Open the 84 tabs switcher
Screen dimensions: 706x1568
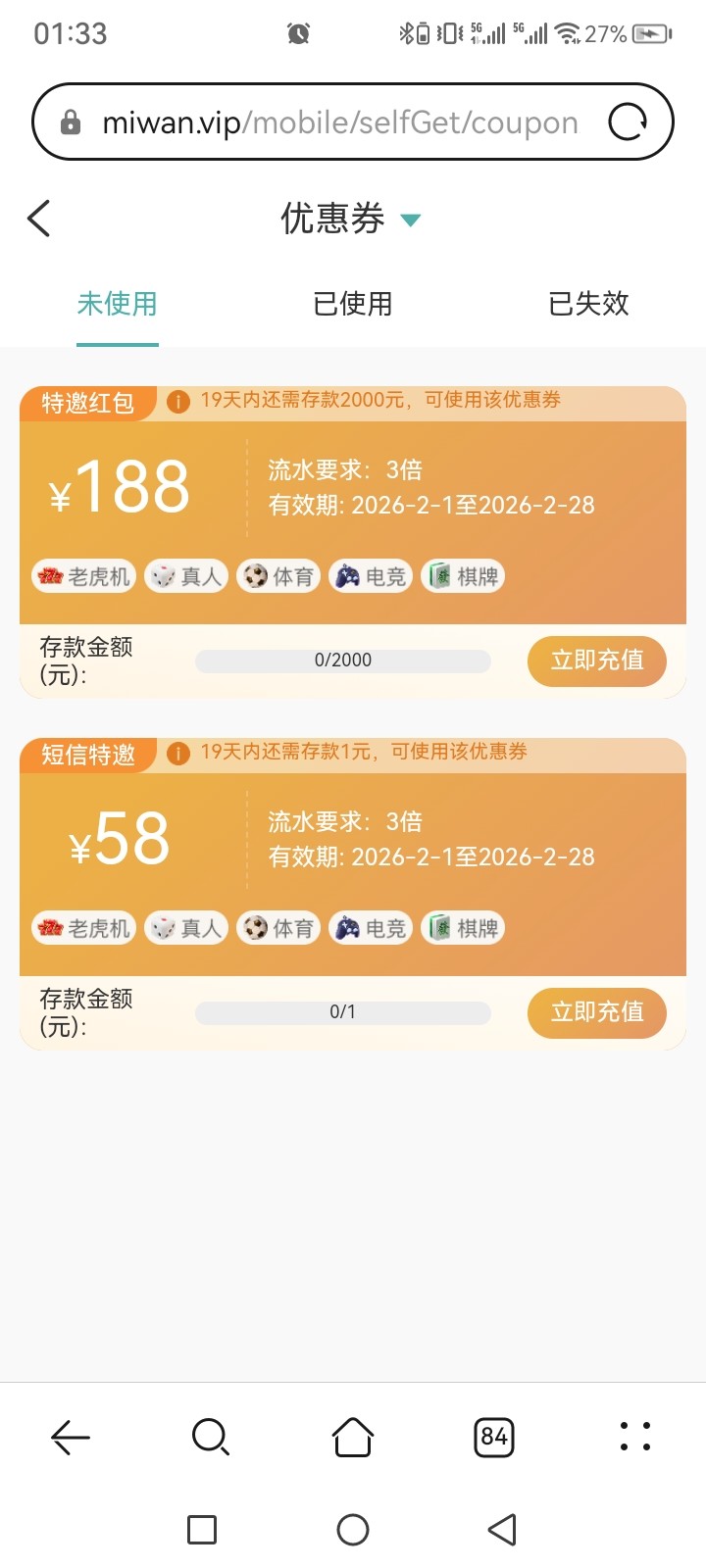click(x=494, y=1437)
